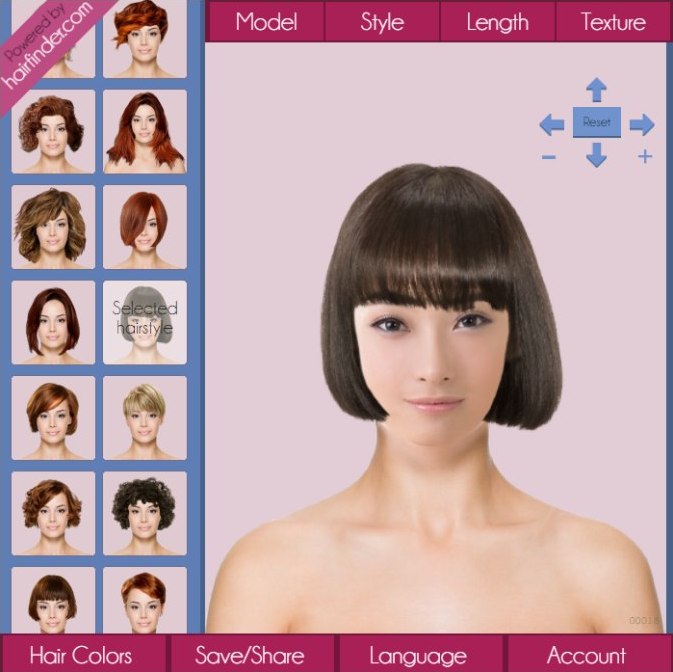Go to Account
Viewport: 673px width, 672px height.
pyautogui.click(x=586, y=655)
